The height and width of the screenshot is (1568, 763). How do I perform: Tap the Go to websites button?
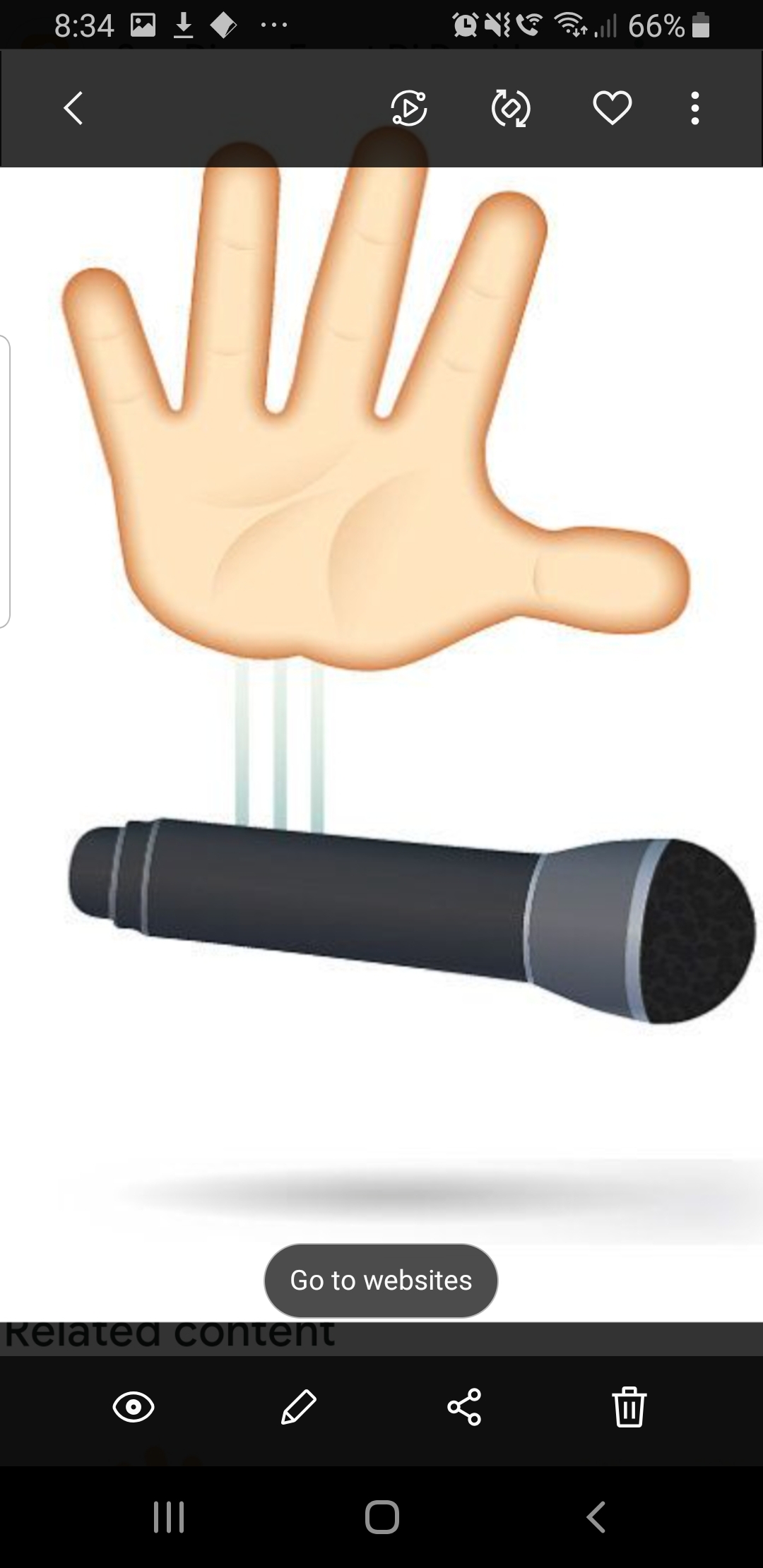tap(381, 1281)
